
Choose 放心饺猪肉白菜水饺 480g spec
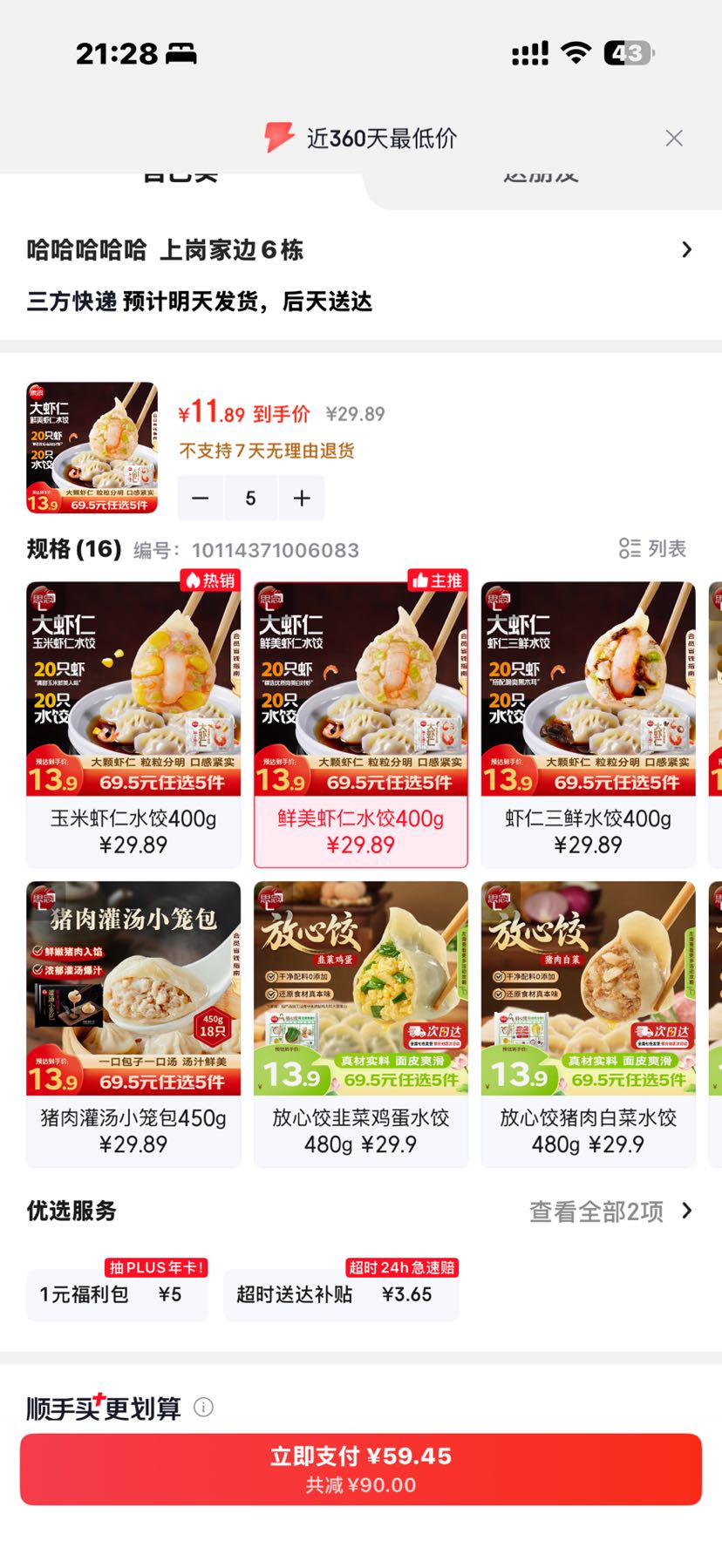pyautogui.click(x=589, y=1024)
